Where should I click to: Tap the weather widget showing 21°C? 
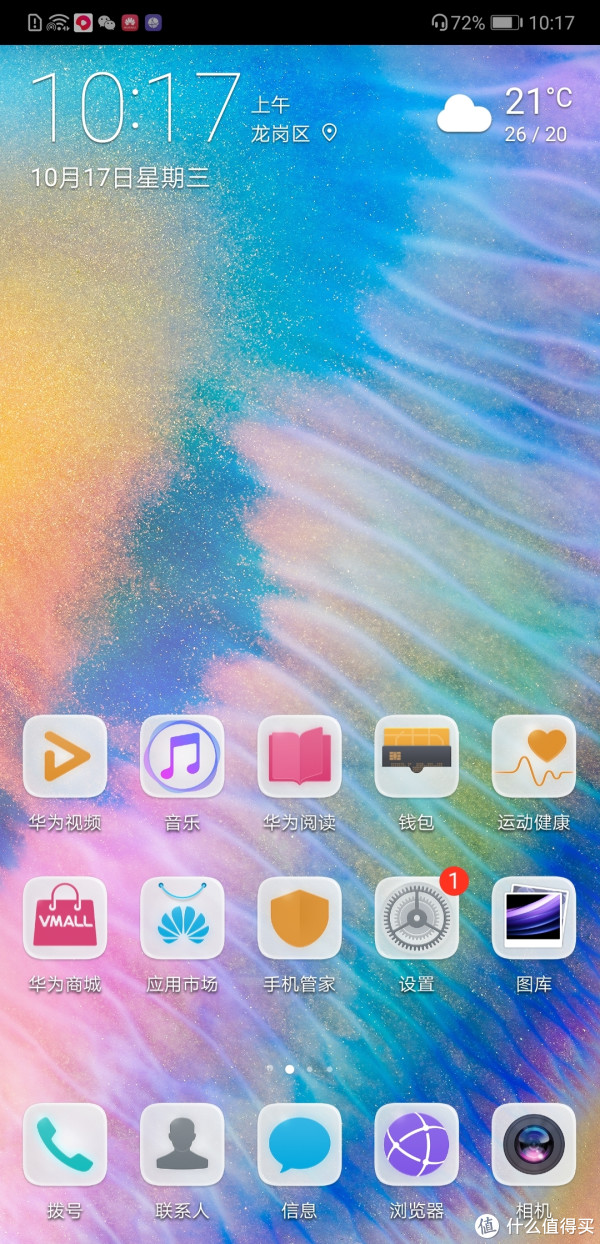(x=505, y=114)
